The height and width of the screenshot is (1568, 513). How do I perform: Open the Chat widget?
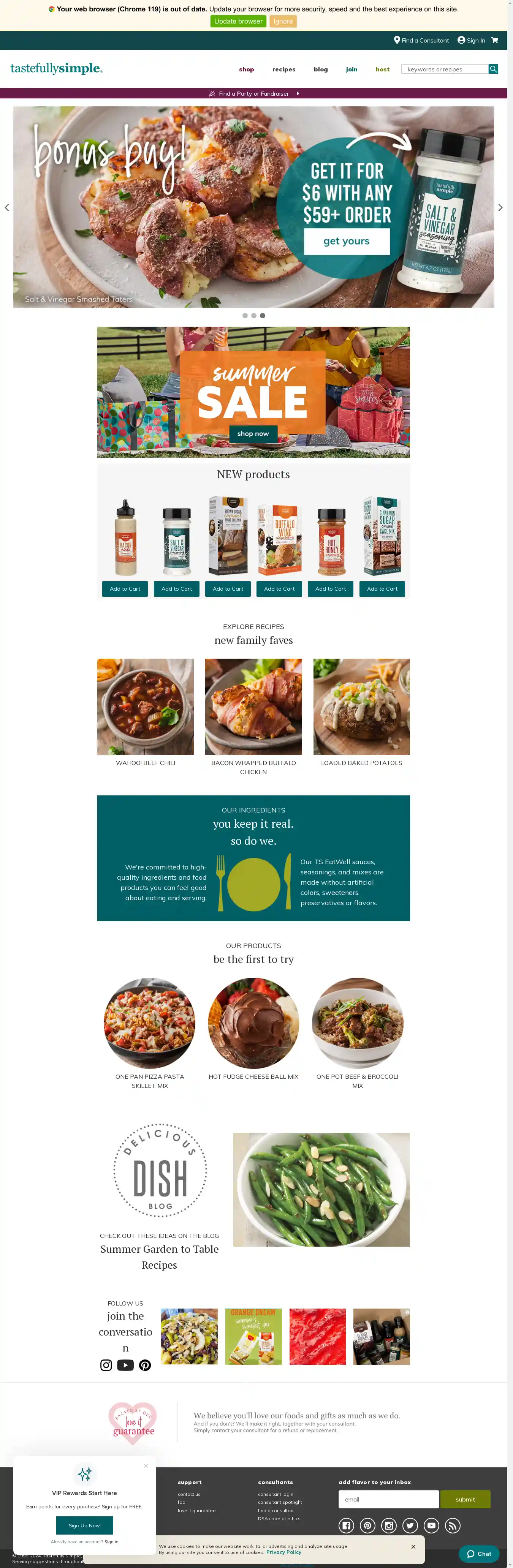click(479, 1554)
